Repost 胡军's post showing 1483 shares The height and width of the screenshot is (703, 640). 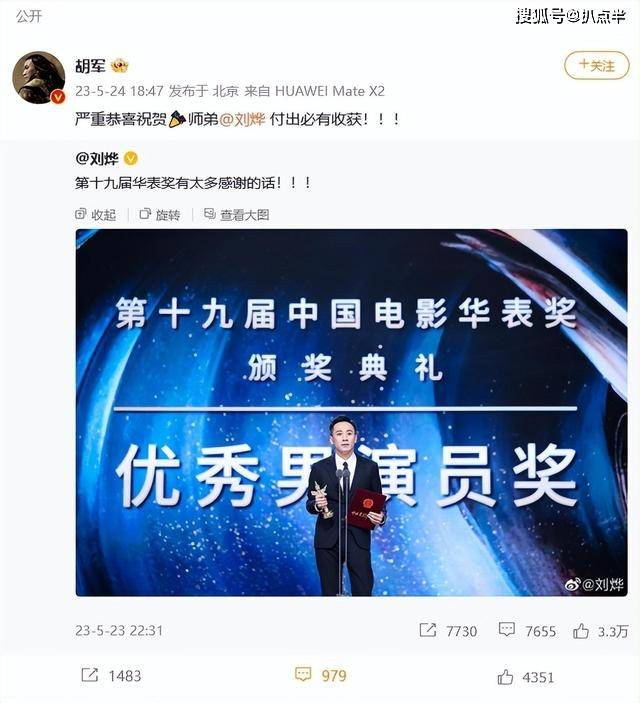click(112, 677)
